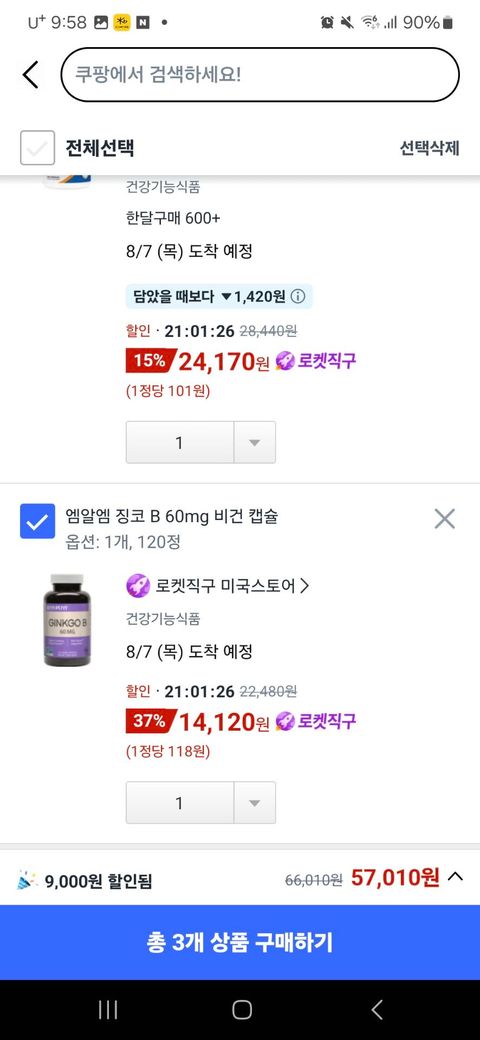This screenshot has width=480, height=1040.
Task: Expand the 57,010원 total price details
Action: click(455, 877)
